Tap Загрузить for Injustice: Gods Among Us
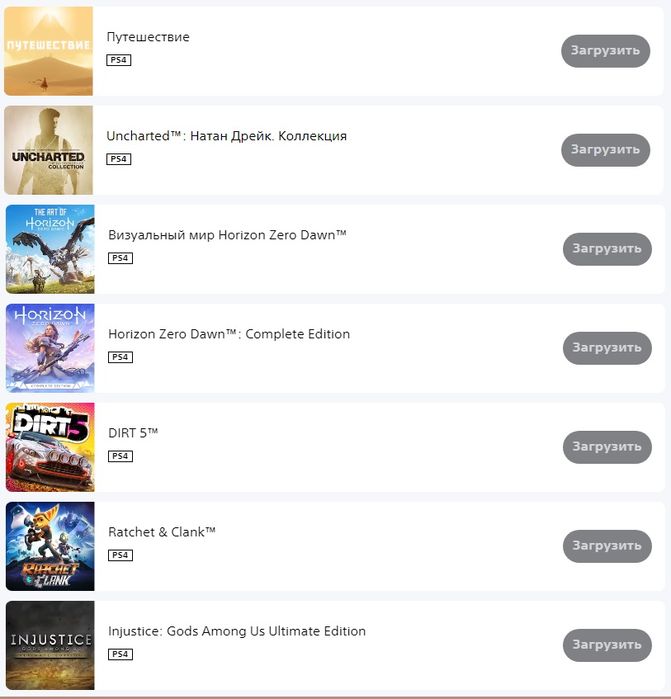The image size is (671, 699). [x=606, y=645]
